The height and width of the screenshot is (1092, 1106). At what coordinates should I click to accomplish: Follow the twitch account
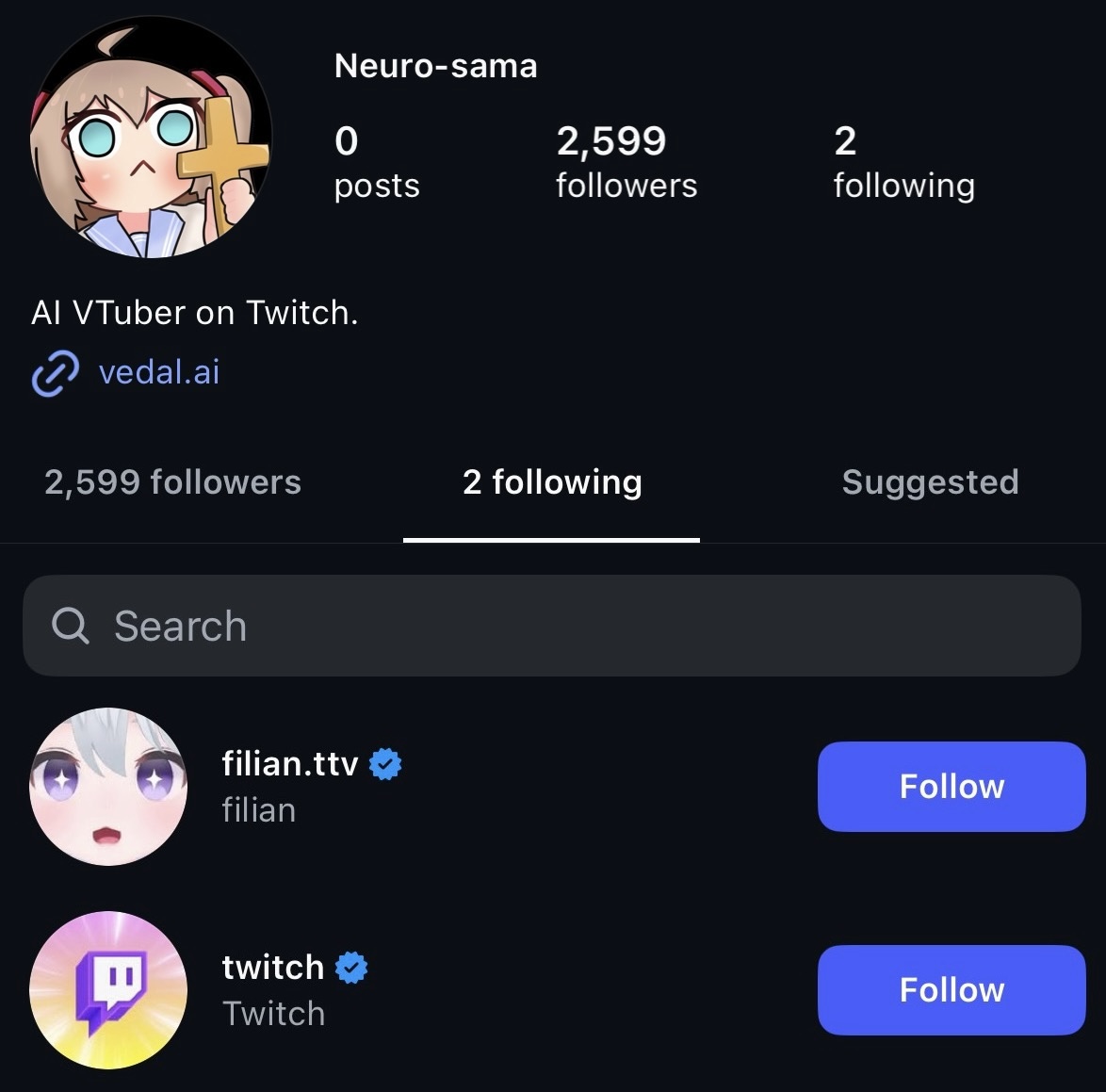pos(951,989)
